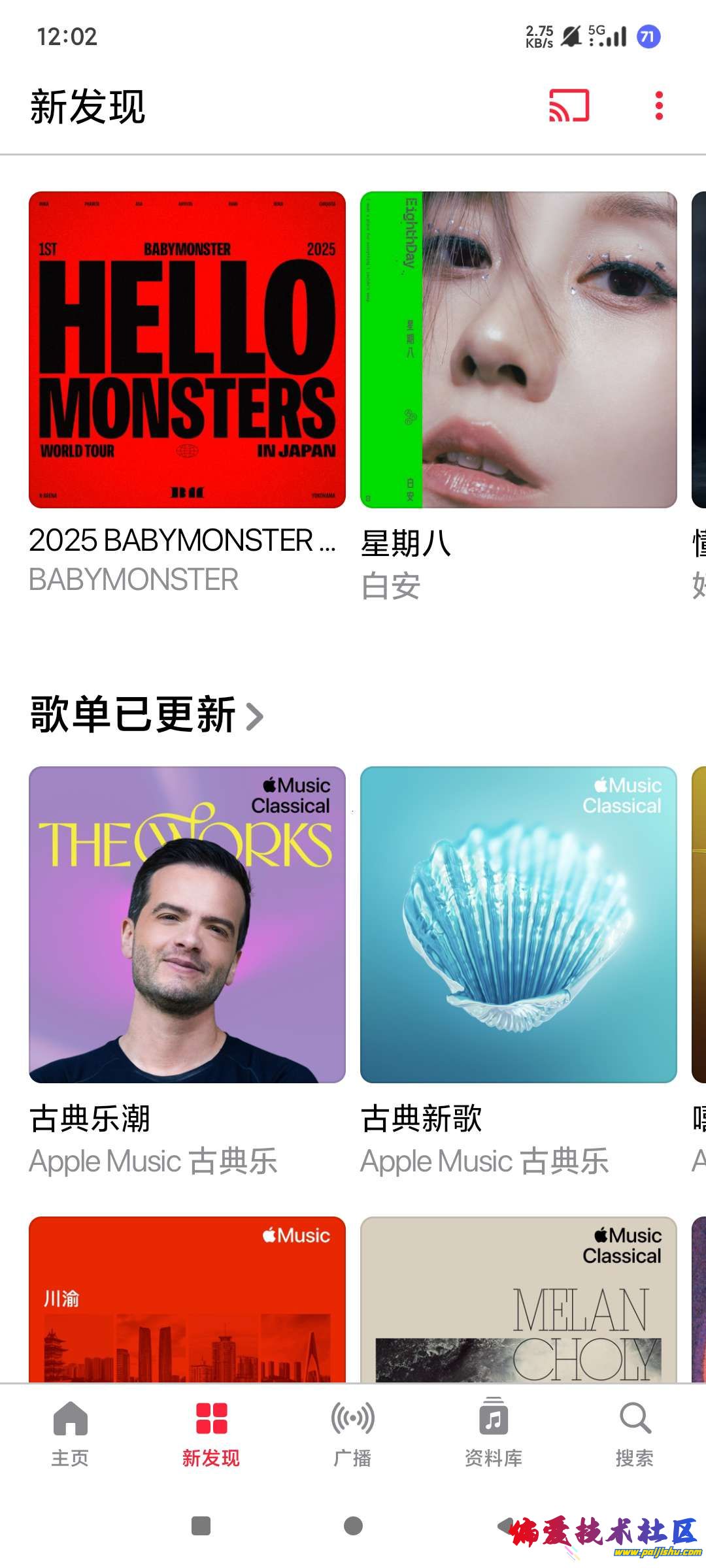Screen dimensions: 706x1568
Task: Expand the 歌单已更新 section
Action: pos(146,715)
